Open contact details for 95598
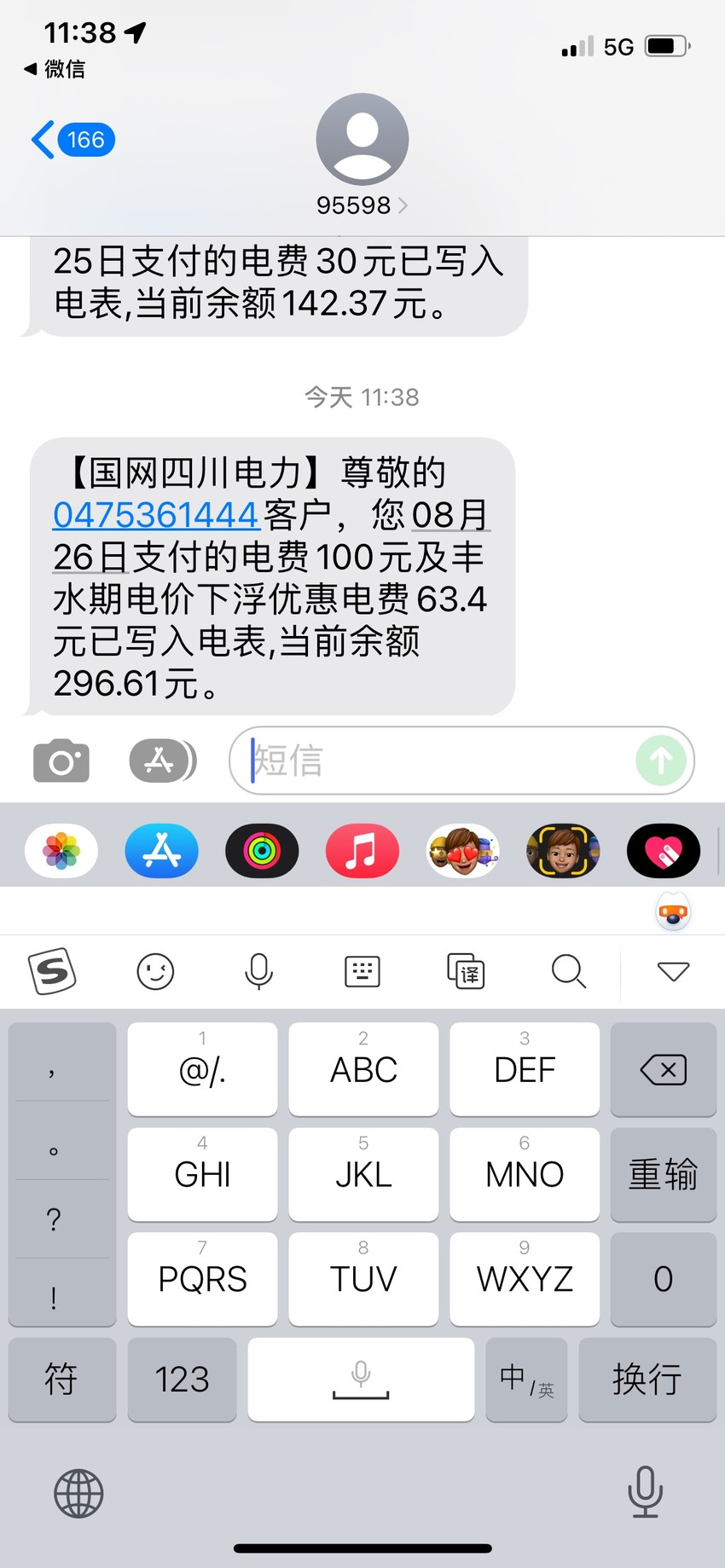 [x=362, y=155]
